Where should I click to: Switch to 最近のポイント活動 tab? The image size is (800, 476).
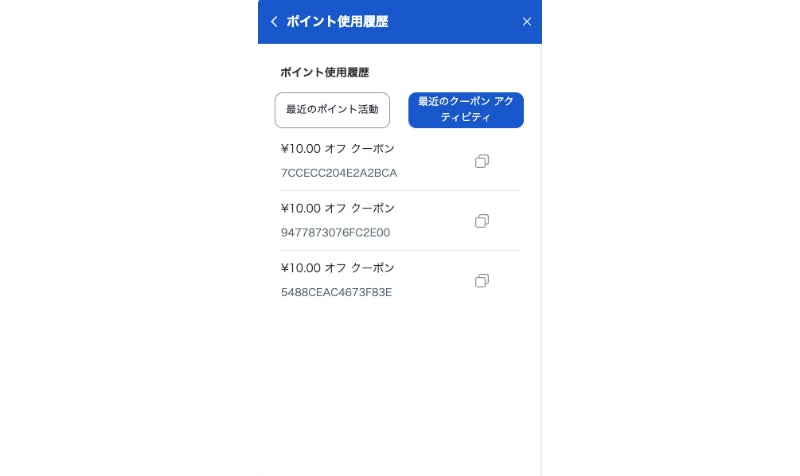(x=332, y=110)
